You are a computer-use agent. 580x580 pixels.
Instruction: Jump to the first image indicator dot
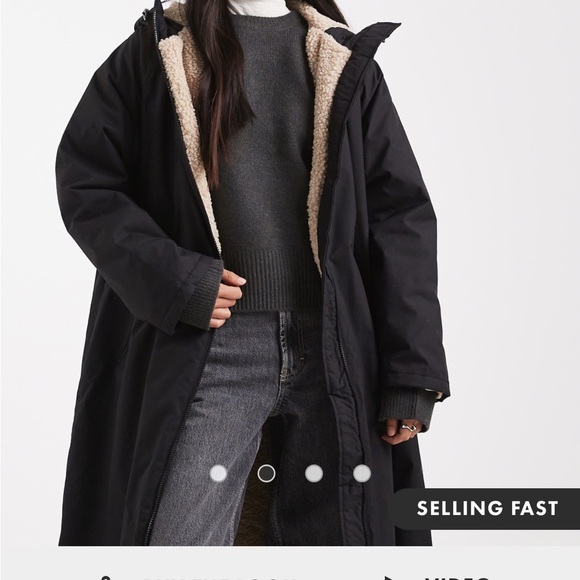[218, 473]
